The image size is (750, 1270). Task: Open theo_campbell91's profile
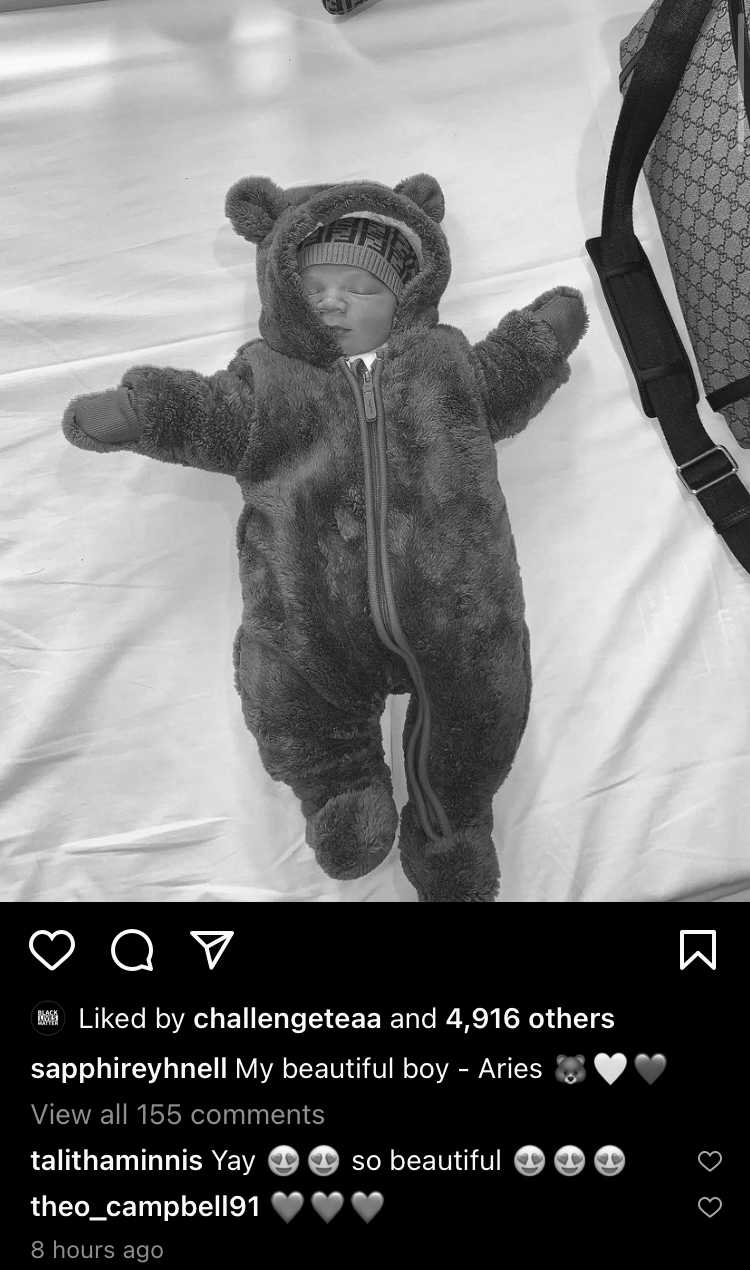pos(146,1207)
